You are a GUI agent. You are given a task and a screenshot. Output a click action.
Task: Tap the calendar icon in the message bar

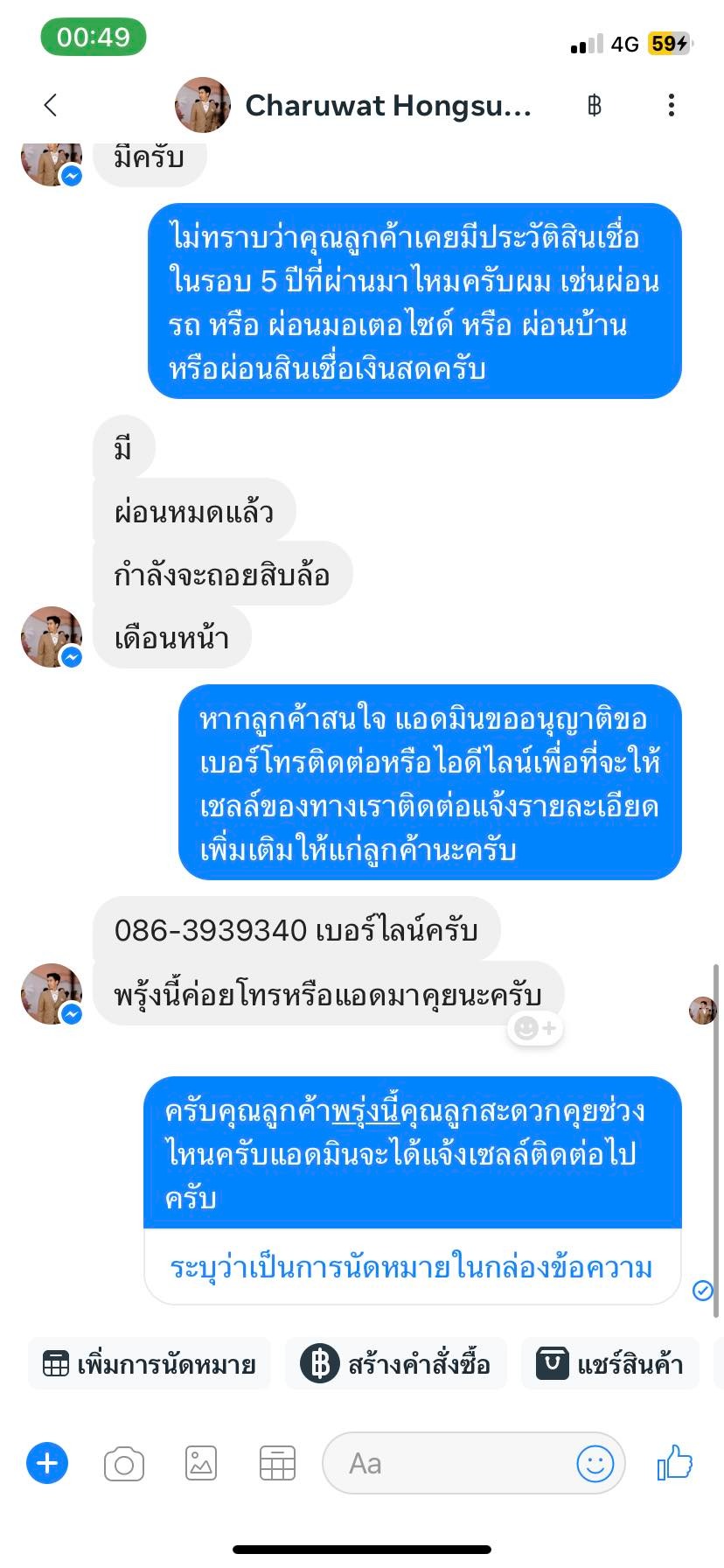[x=277, y=1463]
